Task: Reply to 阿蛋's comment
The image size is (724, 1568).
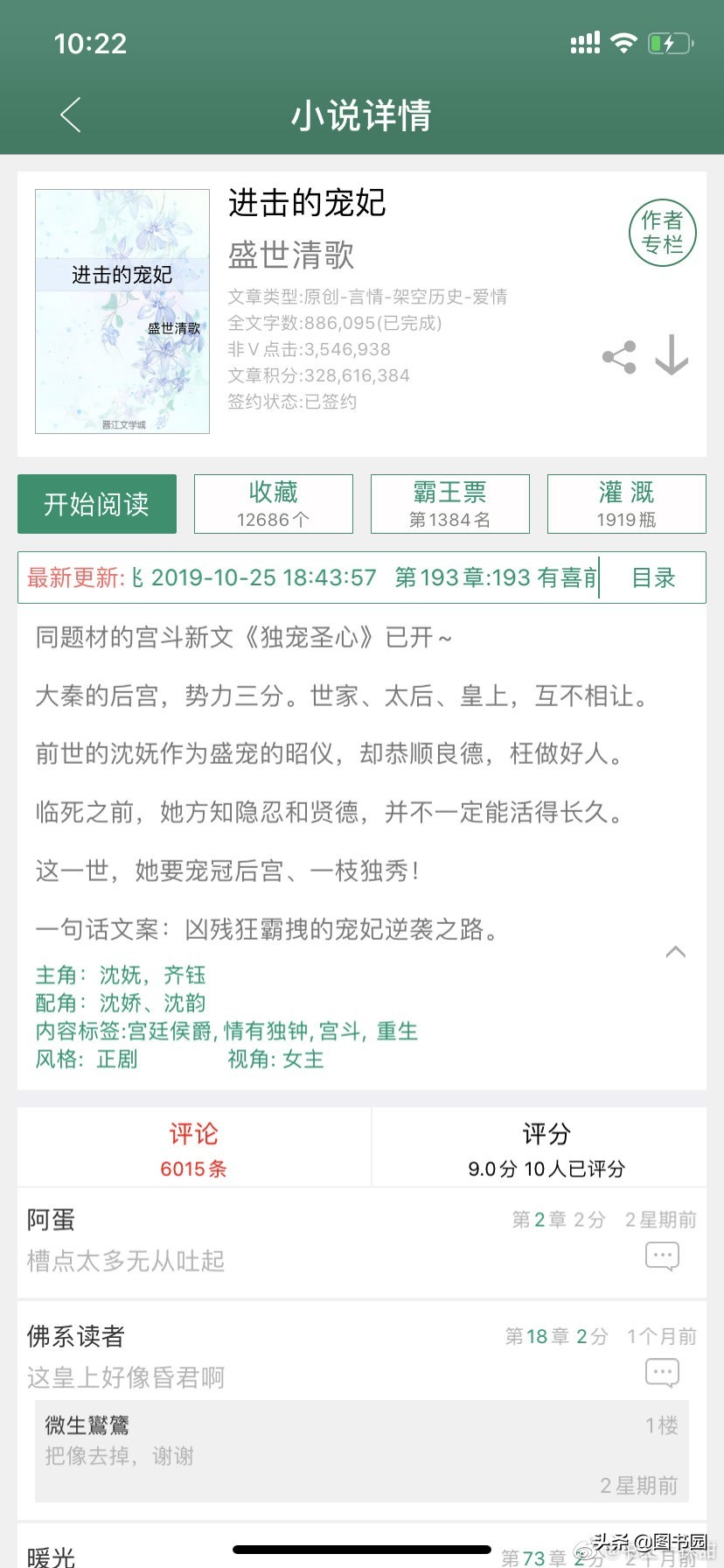Action: (x=662, y=1256)
